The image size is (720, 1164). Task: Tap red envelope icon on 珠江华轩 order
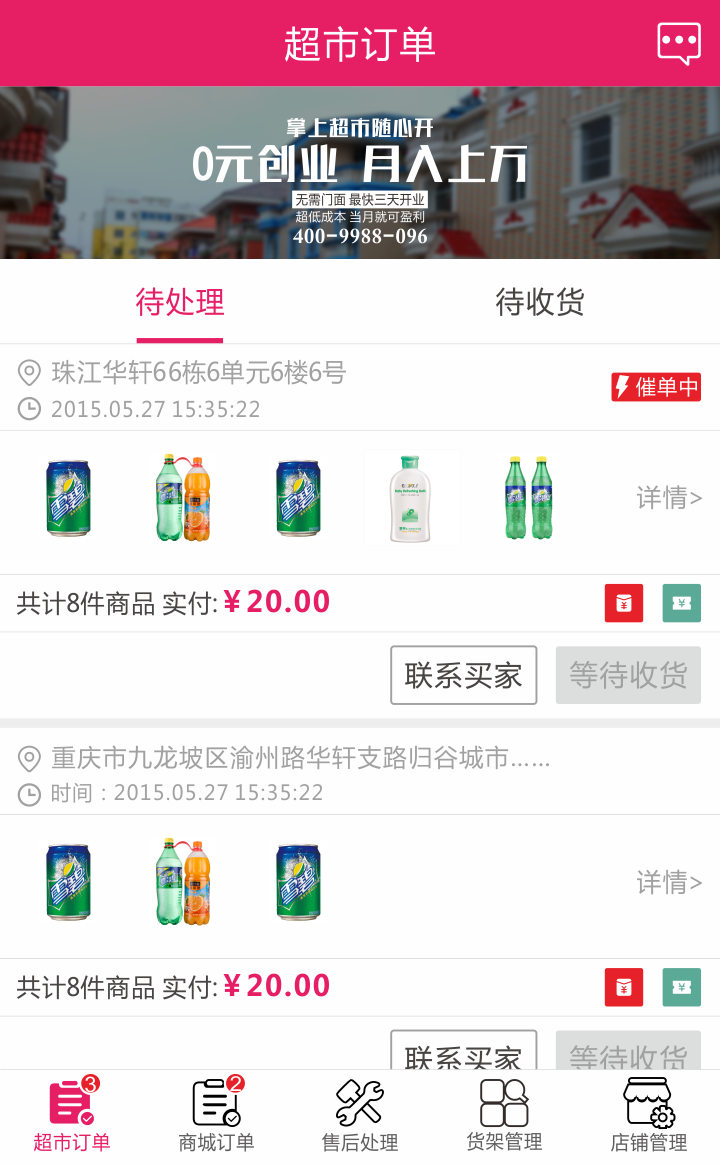tap(624, 603)
